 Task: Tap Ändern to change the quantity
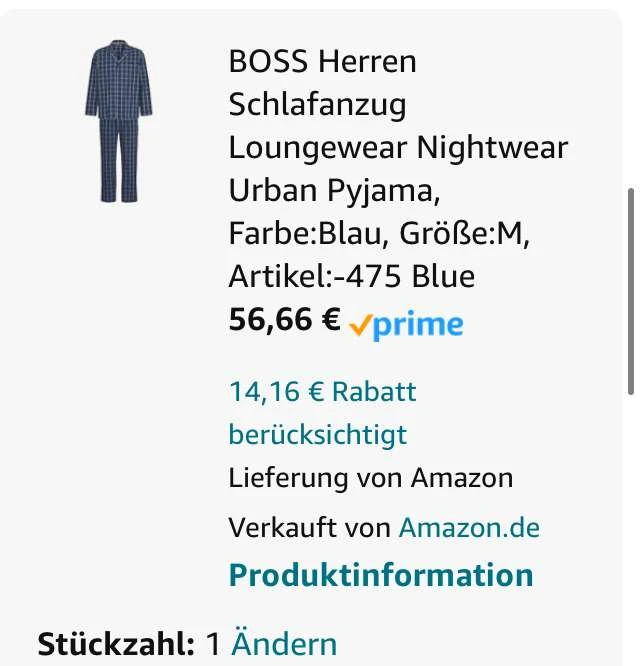284,643
